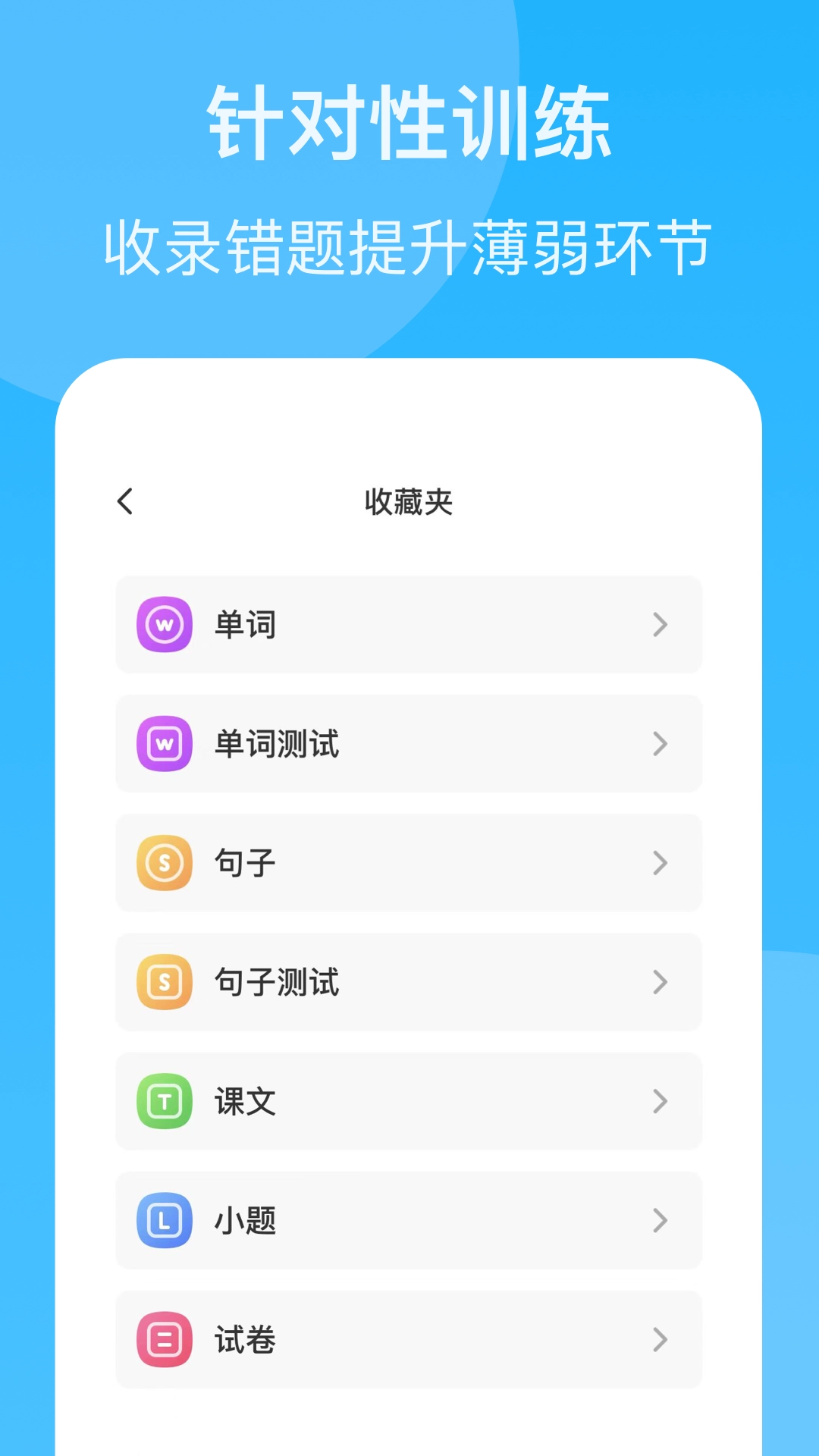Select the 小题 list entry
Screen dimensions: 819x1456
[x=409, y=1221]
